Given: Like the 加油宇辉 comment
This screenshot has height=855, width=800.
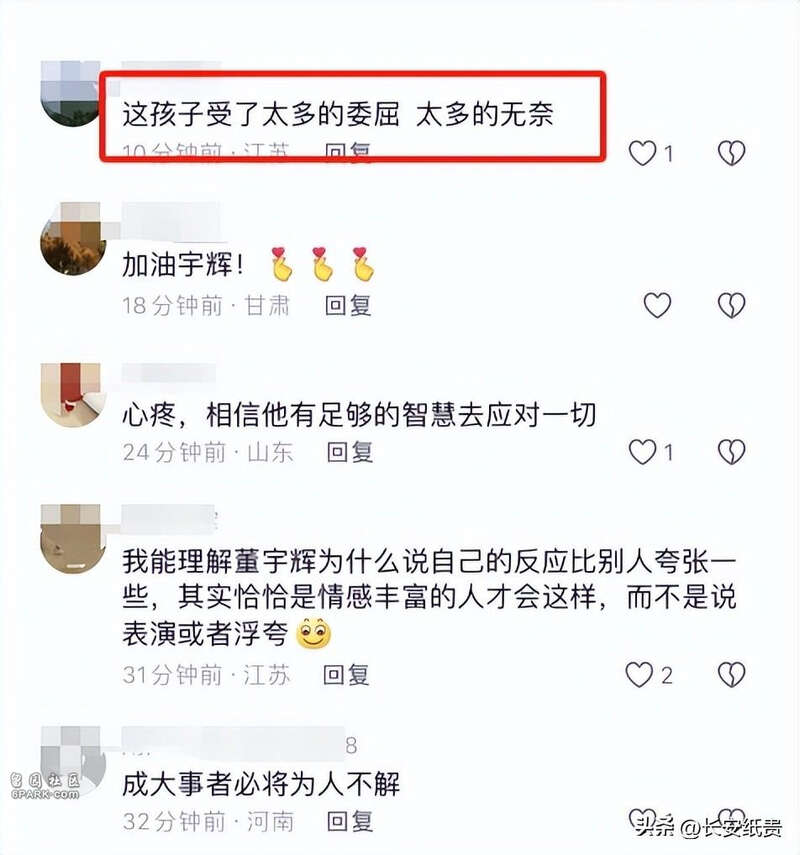Looking at the screenshot, I should [657, 306].
